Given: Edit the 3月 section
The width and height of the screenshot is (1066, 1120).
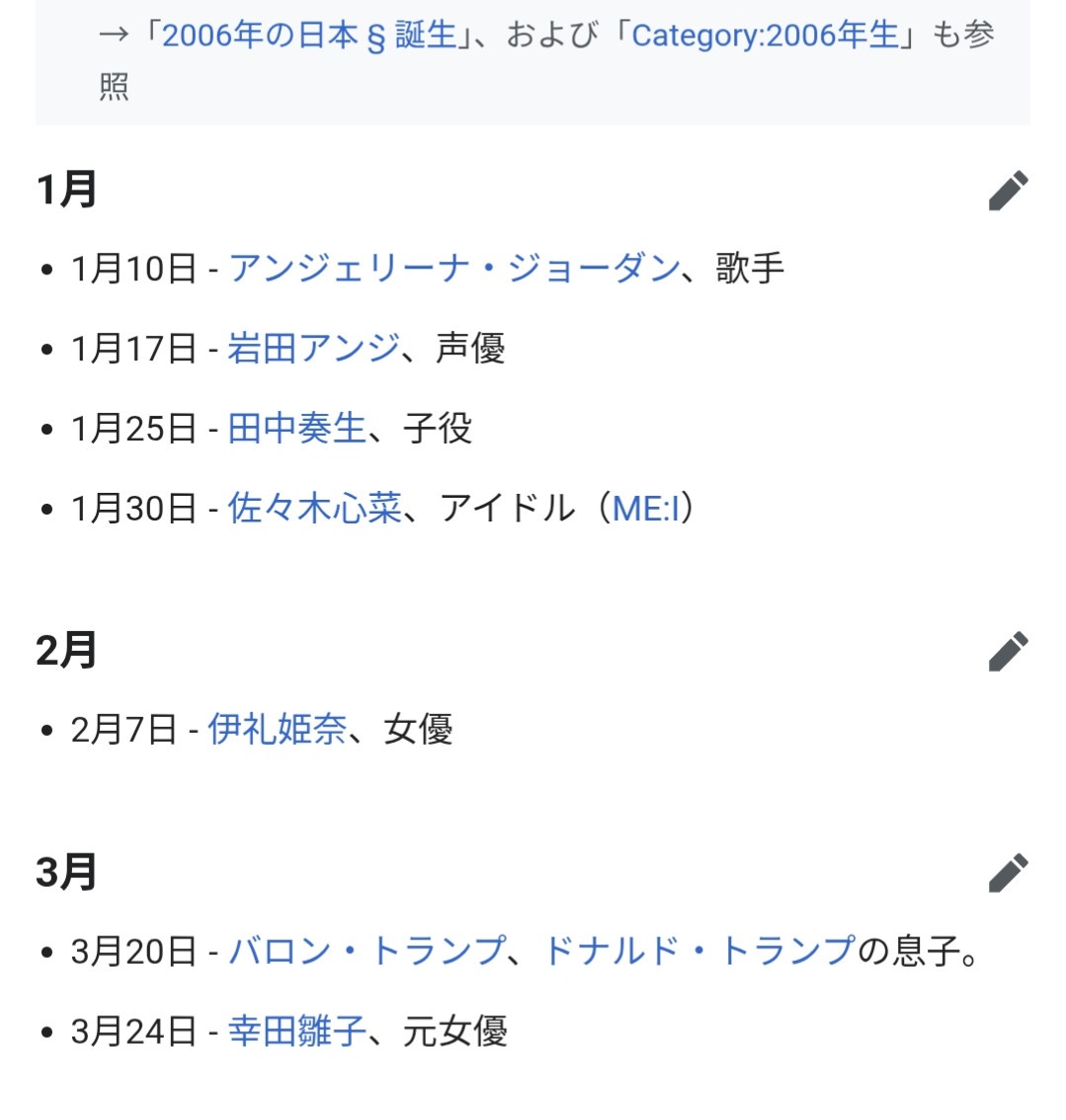Looking at the screenshot, I should [1008, 873].
